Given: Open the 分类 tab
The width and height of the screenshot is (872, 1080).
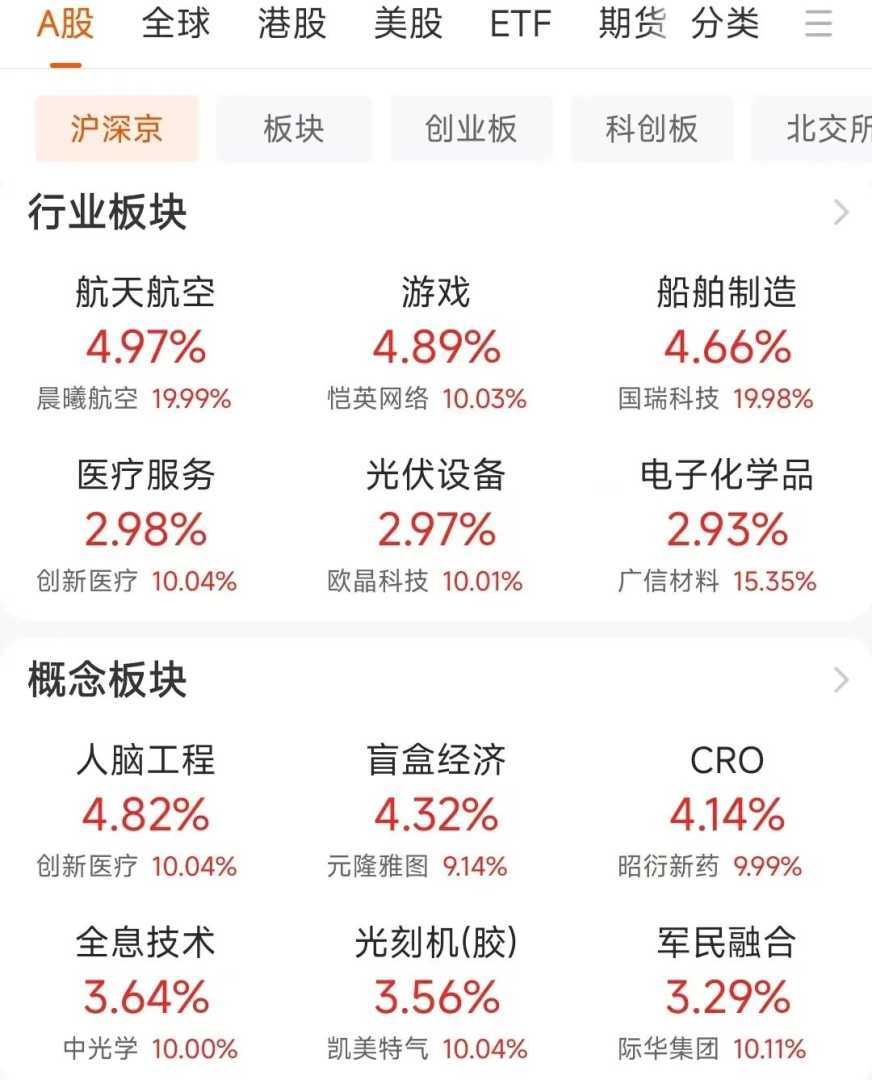Looking at the screenshot, I should [x=725, y=24].
